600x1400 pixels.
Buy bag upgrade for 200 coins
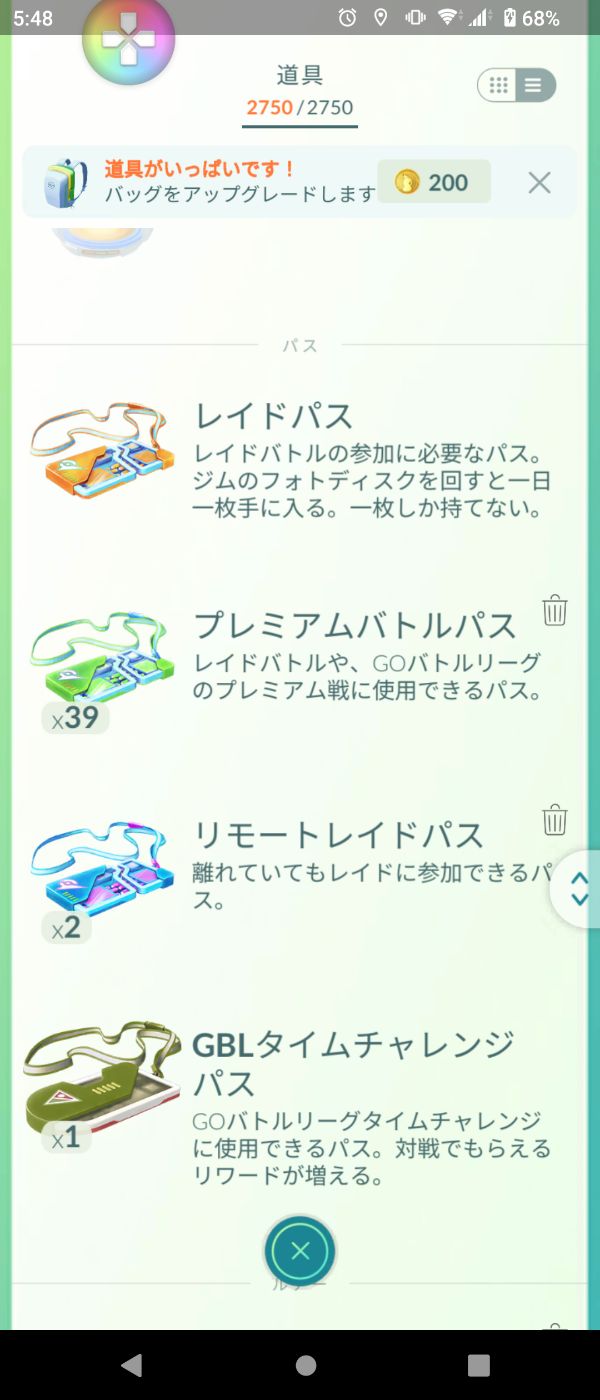433,182
